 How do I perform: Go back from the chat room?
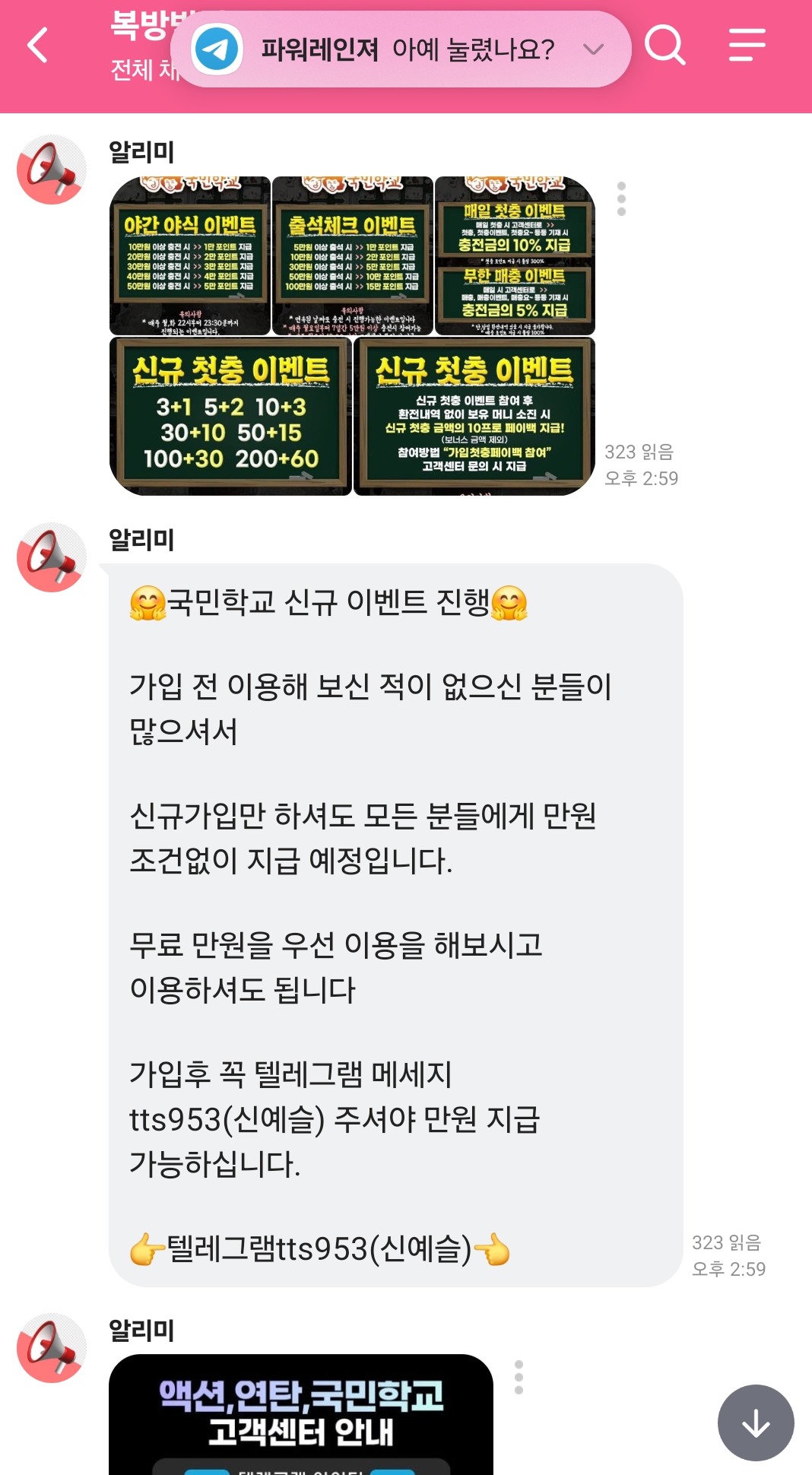(x=38, y=46)
